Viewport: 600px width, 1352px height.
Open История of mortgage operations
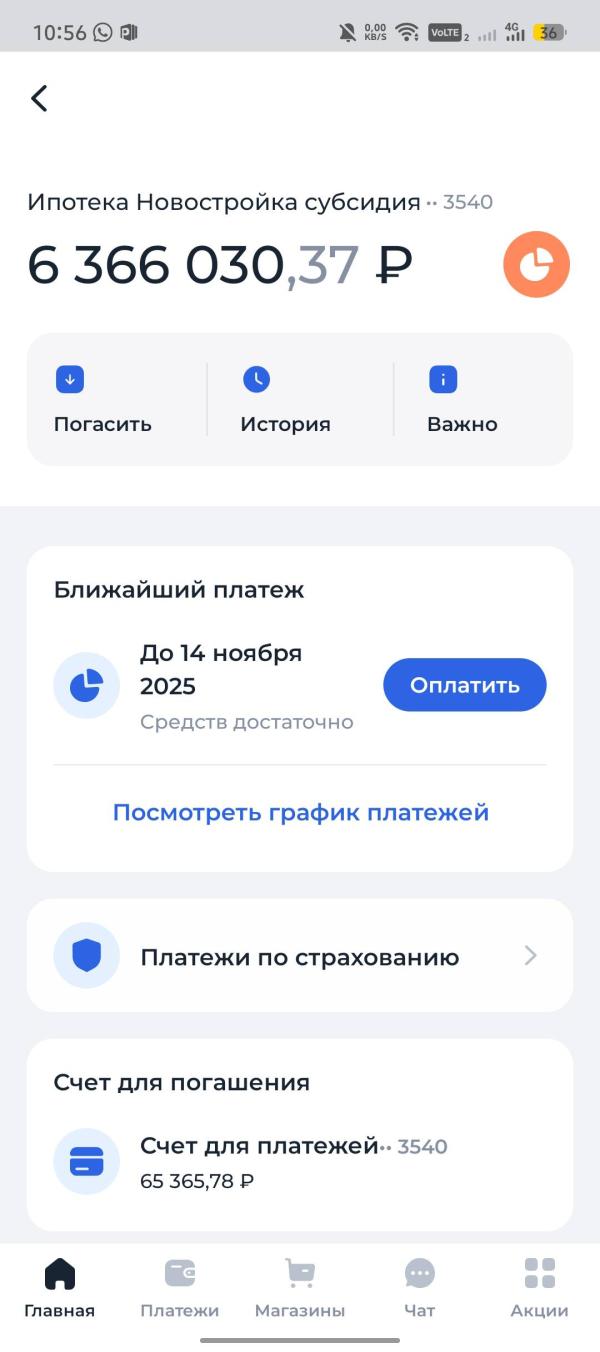tap(286, 400)
